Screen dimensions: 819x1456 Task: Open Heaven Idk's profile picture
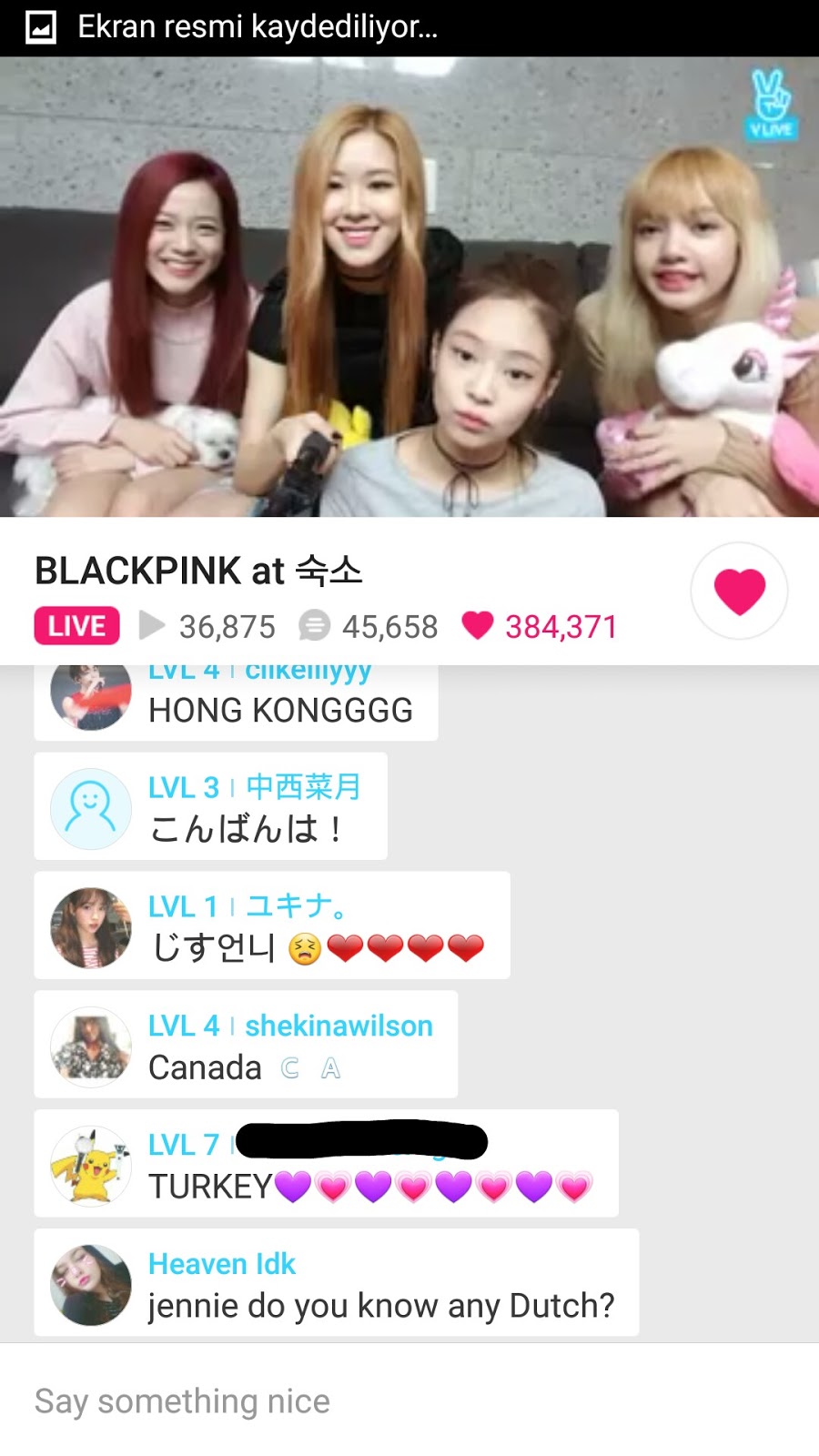click(91, 1285)
